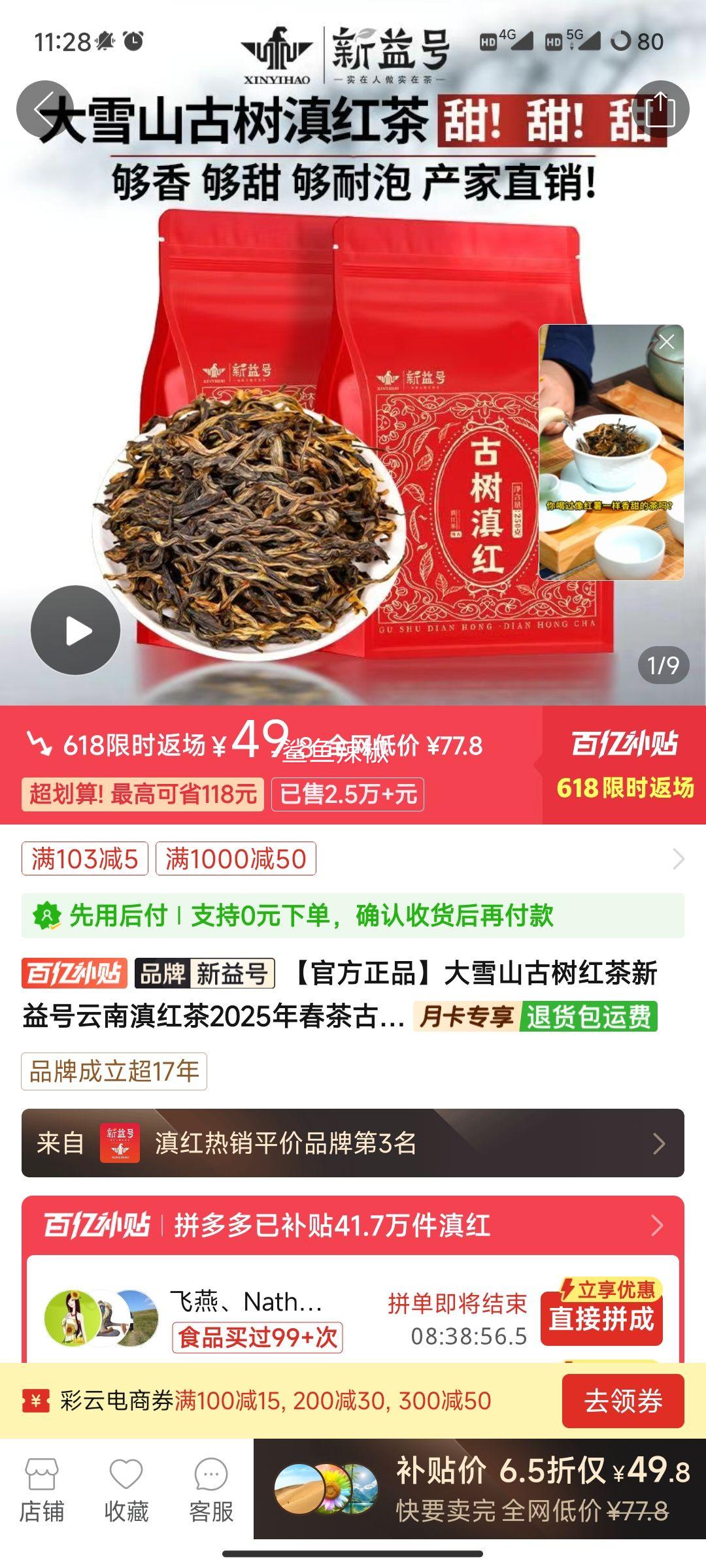Share this tea product
706x1568 pixels.
pyautogui.click(x=661, y=108)
